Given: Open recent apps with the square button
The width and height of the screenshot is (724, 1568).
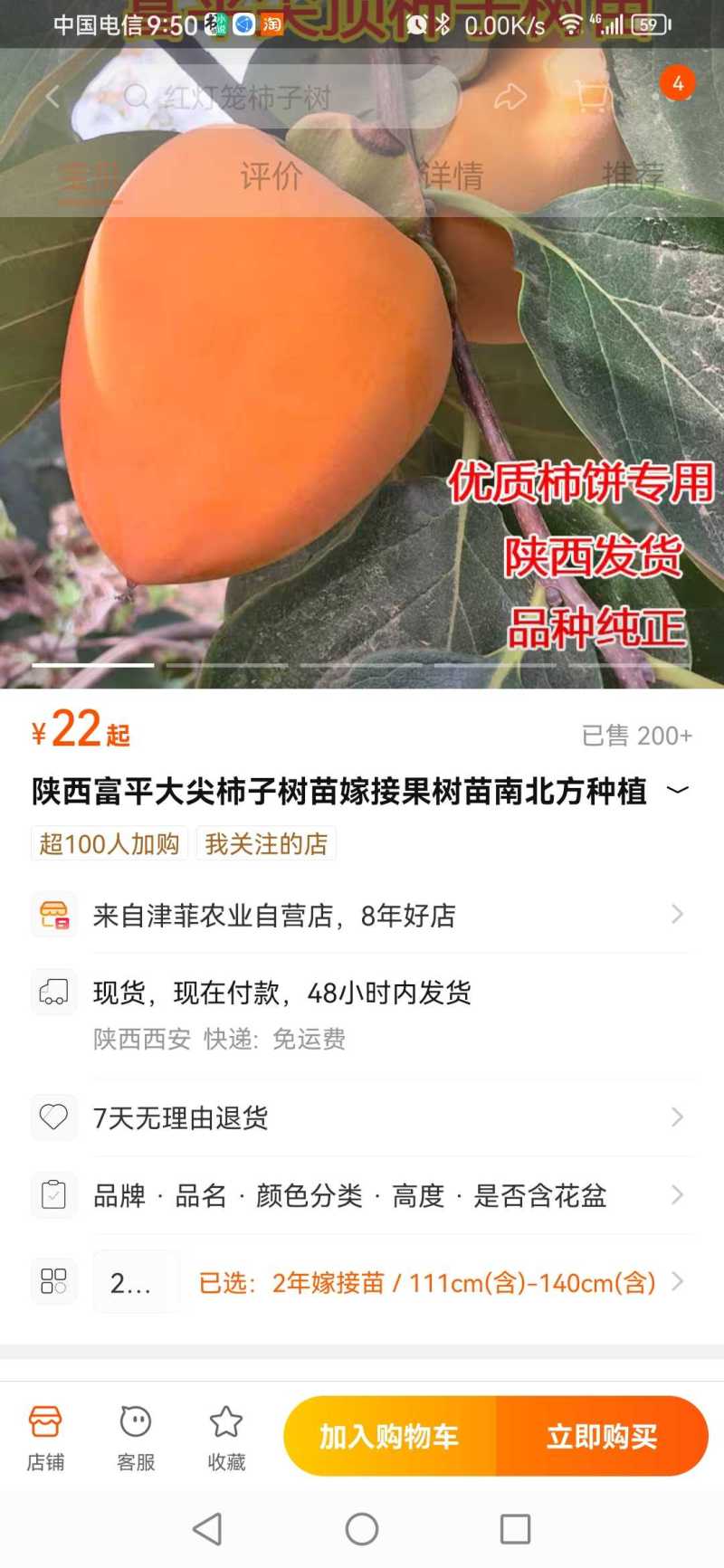Looking at the screenshot, I should [515, 1529].
